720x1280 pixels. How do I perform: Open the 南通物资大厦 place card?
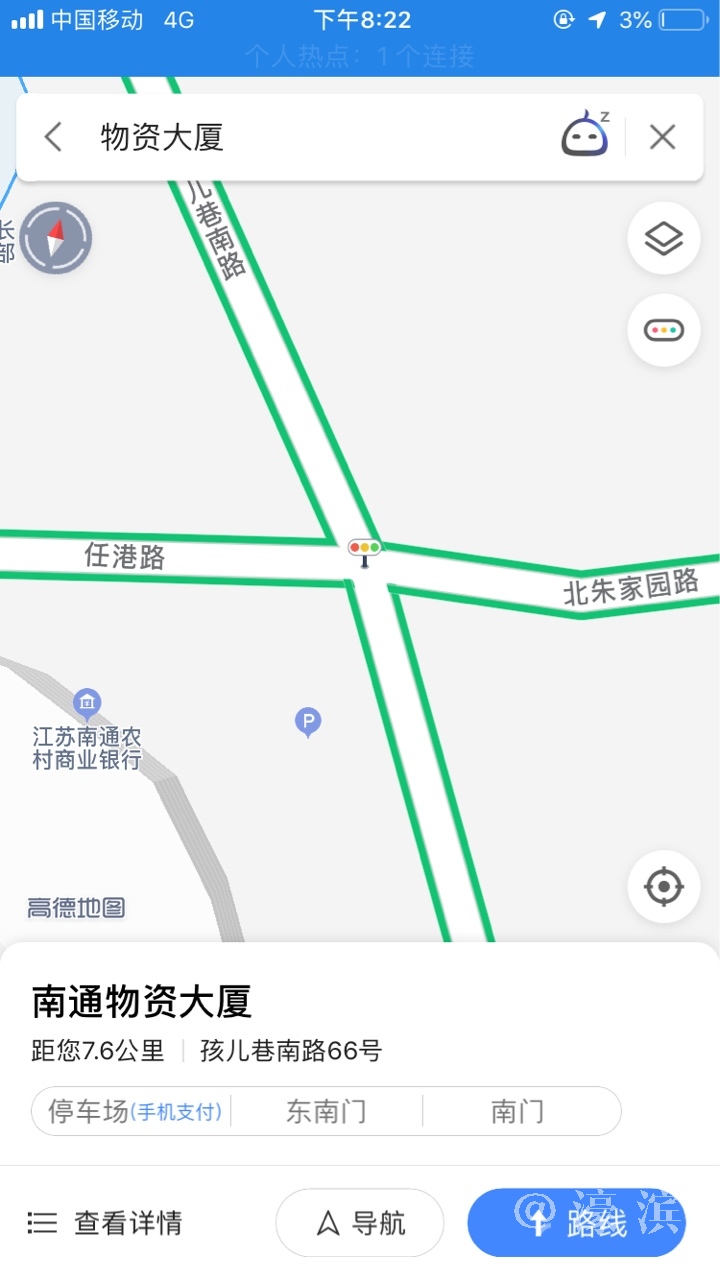[x=142, y=1001]
